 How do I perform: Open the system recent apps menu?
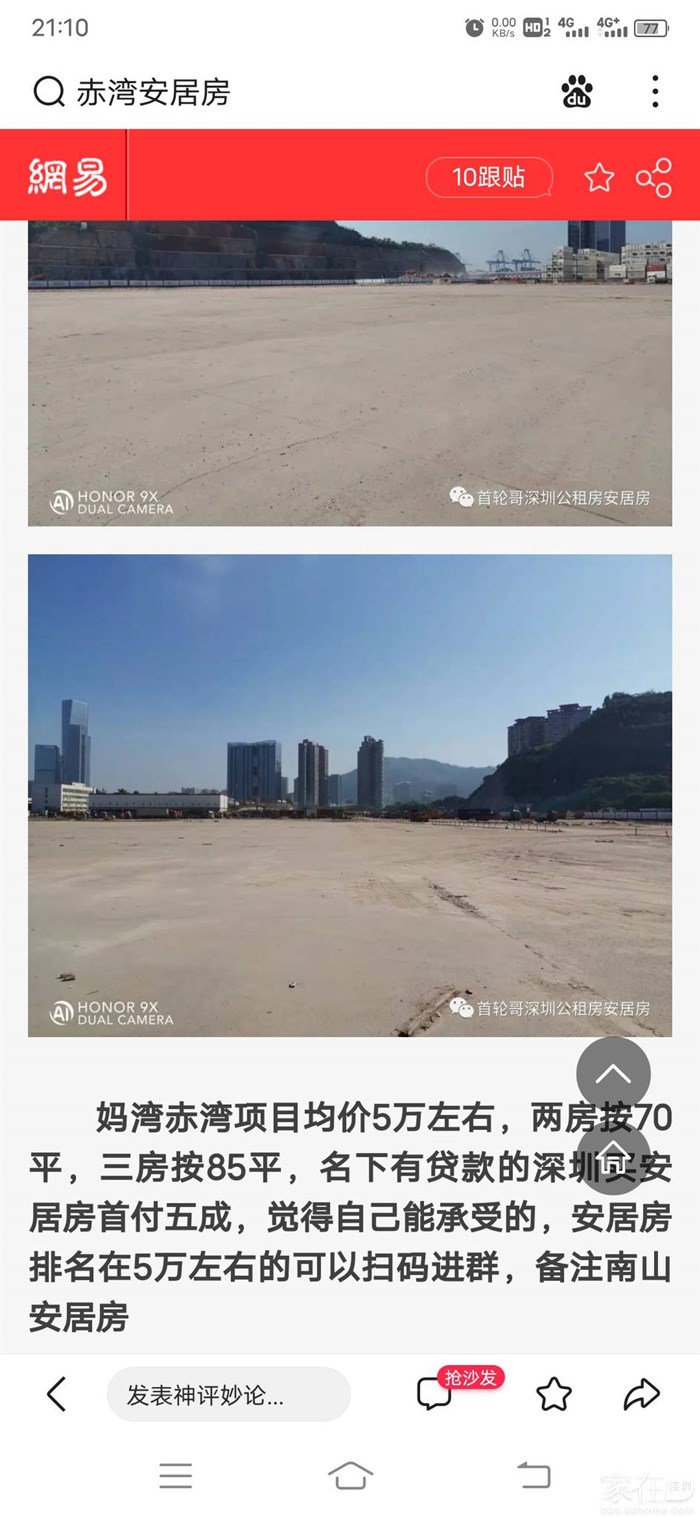[x=176, y=1475]
